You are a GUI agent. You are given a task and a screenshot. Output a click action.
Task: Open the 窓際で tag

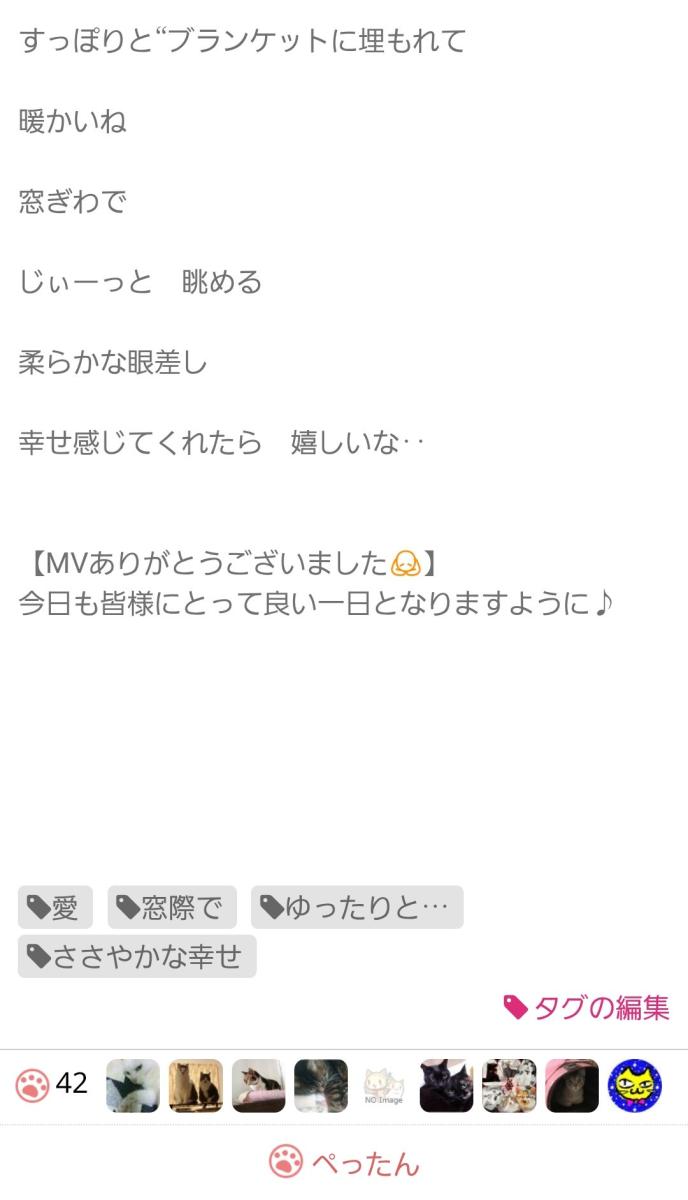click(x=172, y=908)
